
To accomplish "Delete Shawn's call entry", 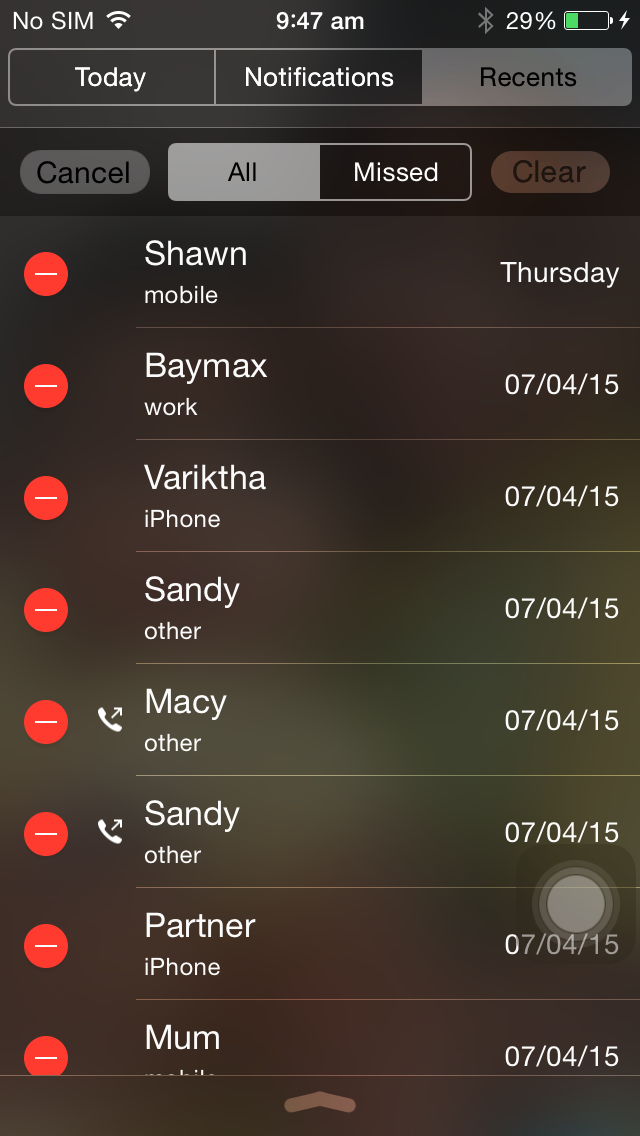I will (46, 274).
